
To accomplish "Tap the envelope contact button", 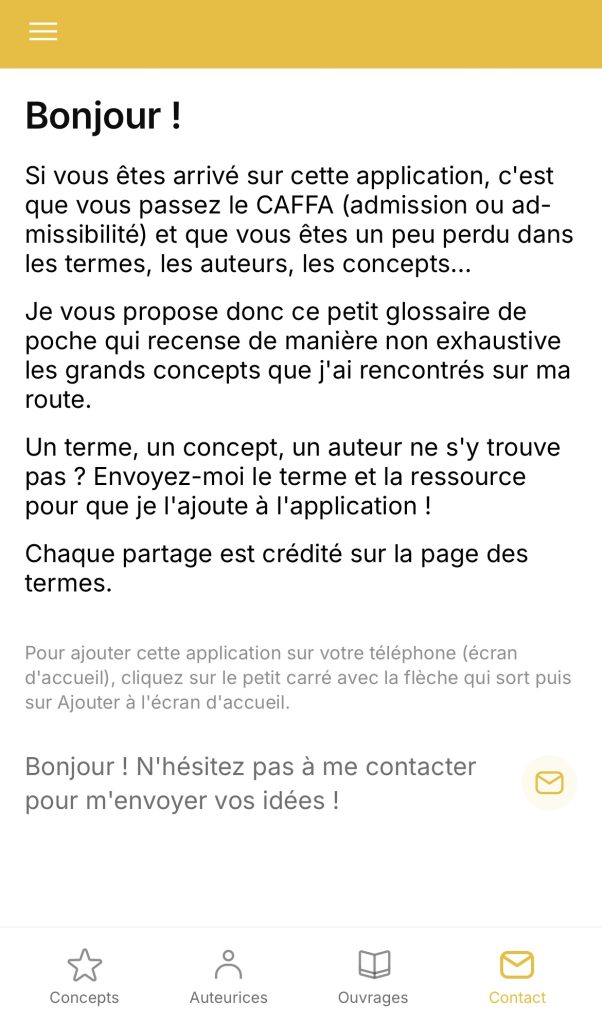I will point(549,782).
